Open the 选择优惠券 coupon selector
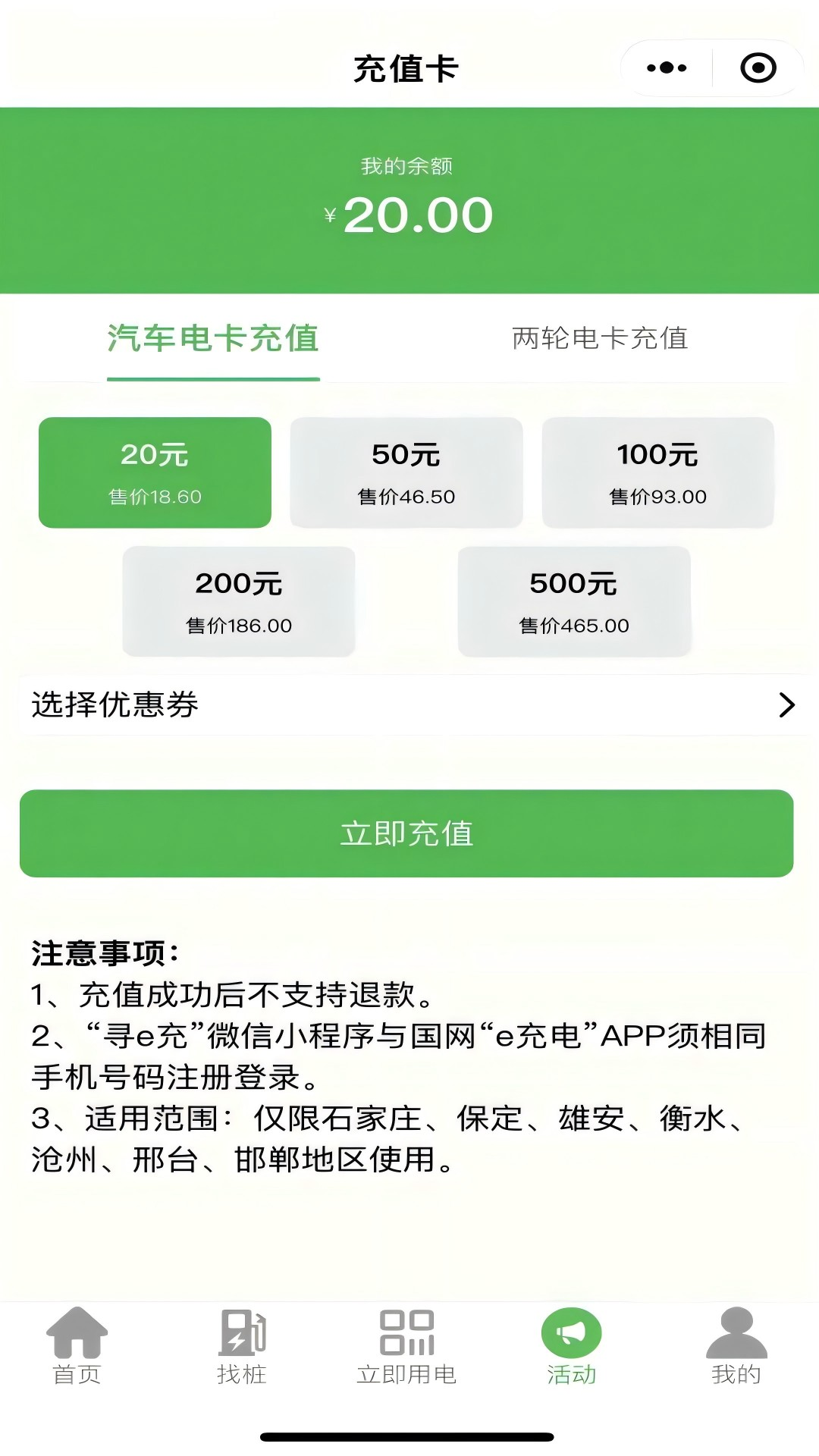 [409, 705]
